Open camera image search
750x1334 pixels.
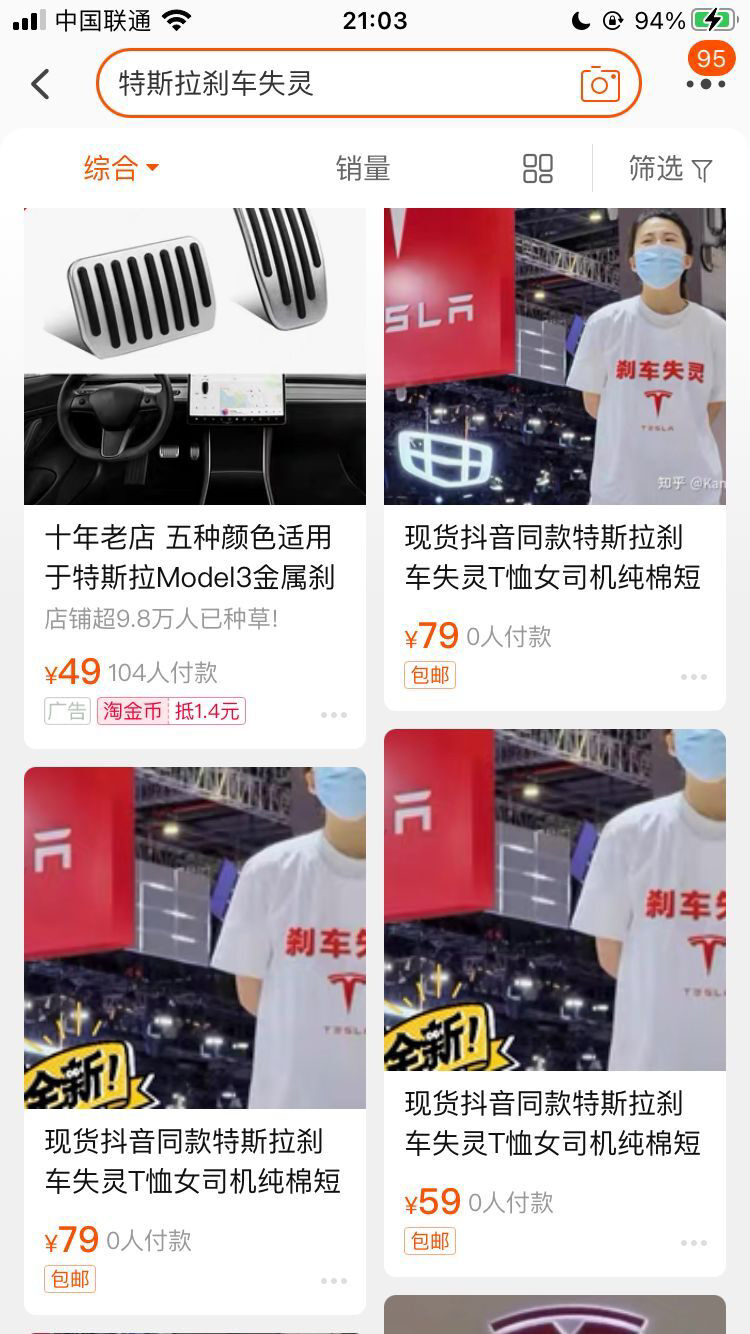pos(600,84)
